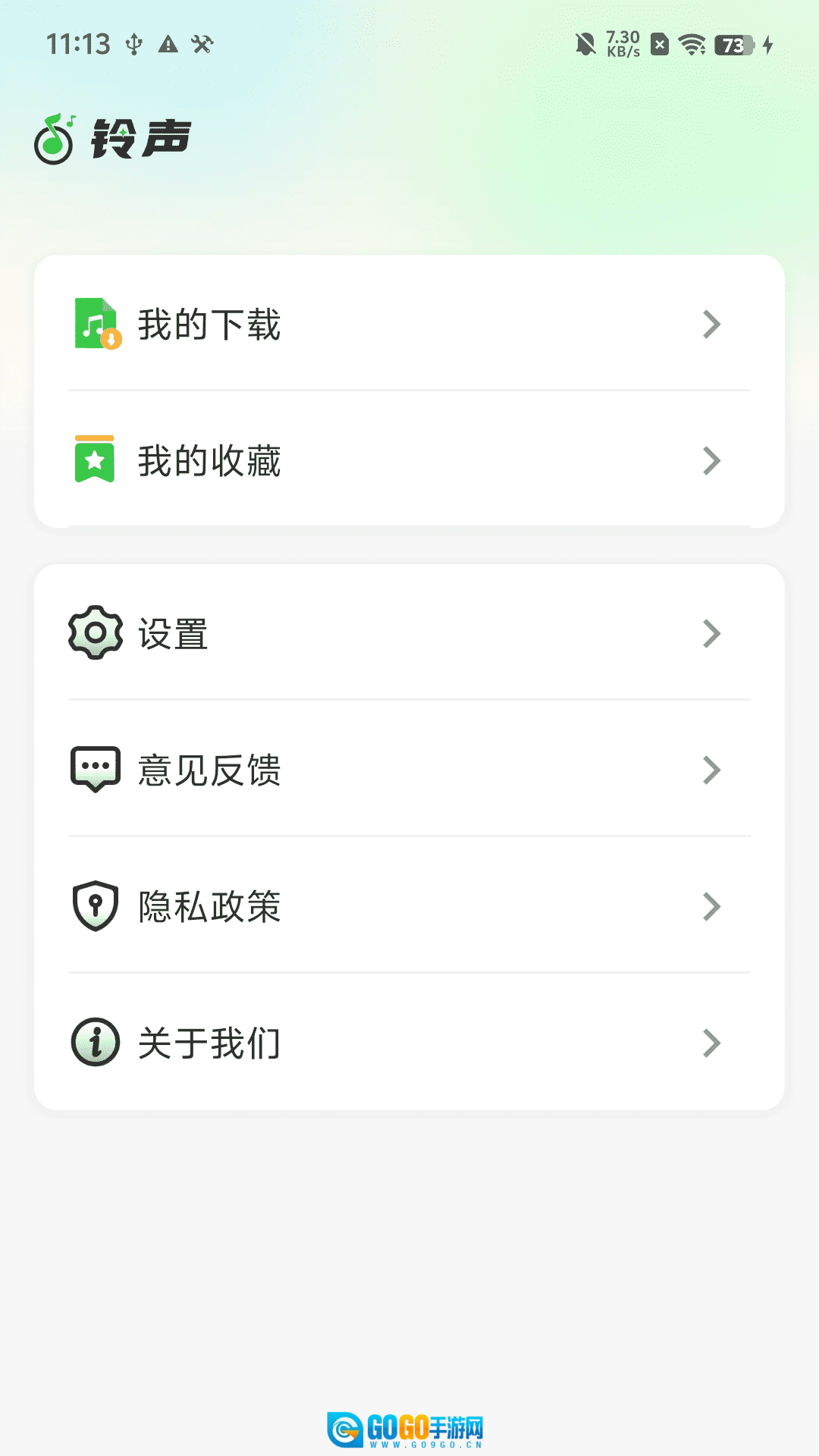Go to 设置 (Settings)

tap(409, 633)
